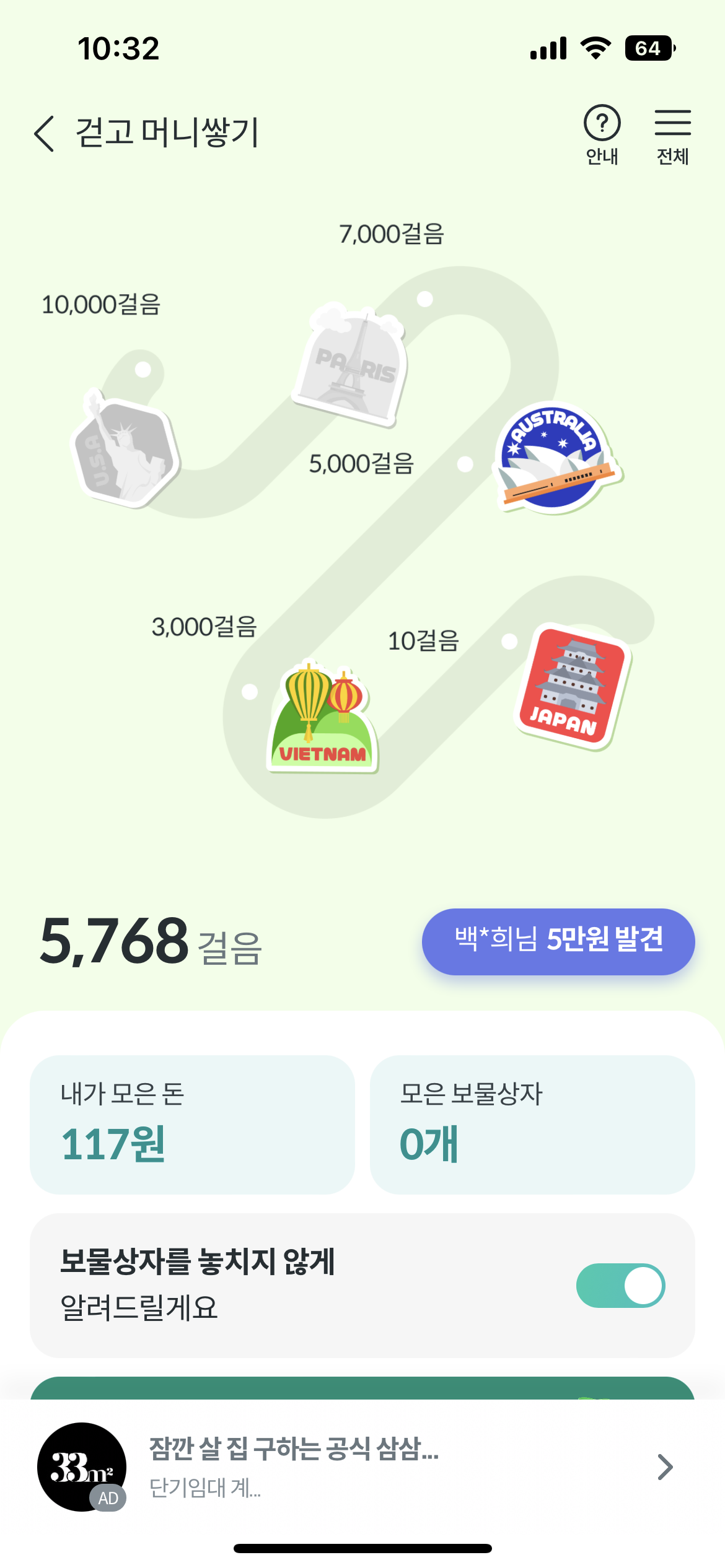Turn off the treasure box notification switch

pos(620,1286)
